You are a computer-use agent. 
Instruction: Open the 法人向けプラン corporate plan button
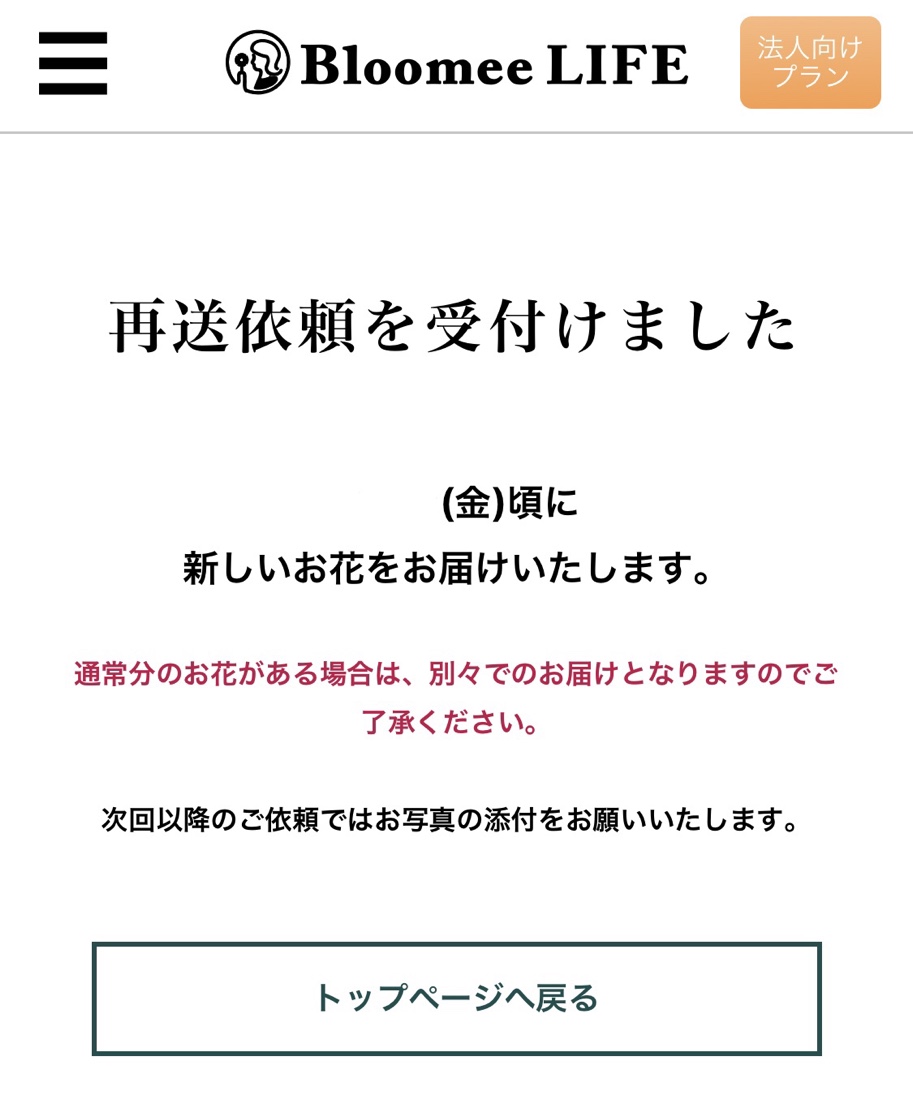[810, 62]
